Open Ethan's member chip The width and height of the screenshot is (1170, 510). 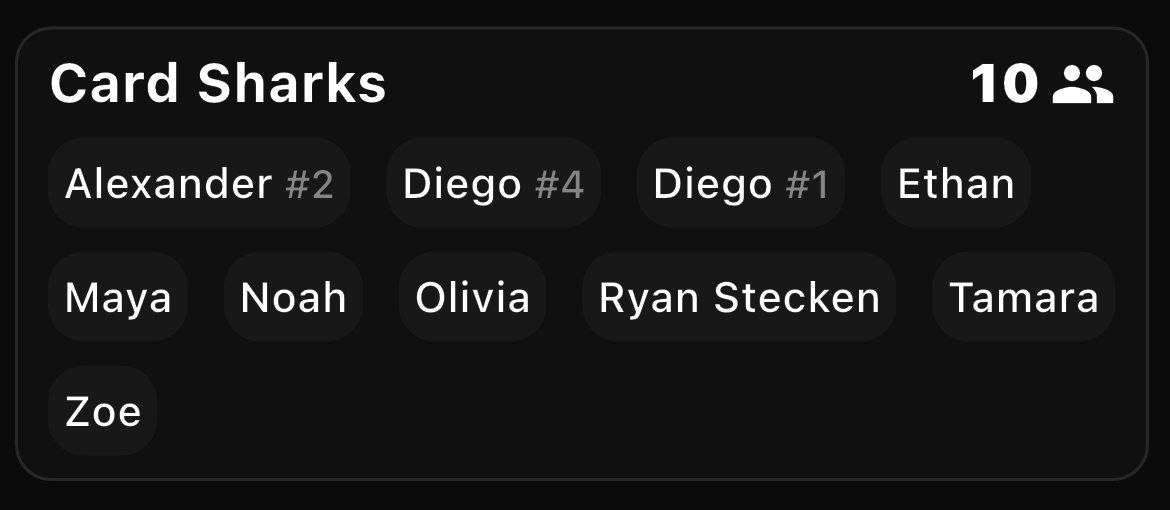pos(956,184)
